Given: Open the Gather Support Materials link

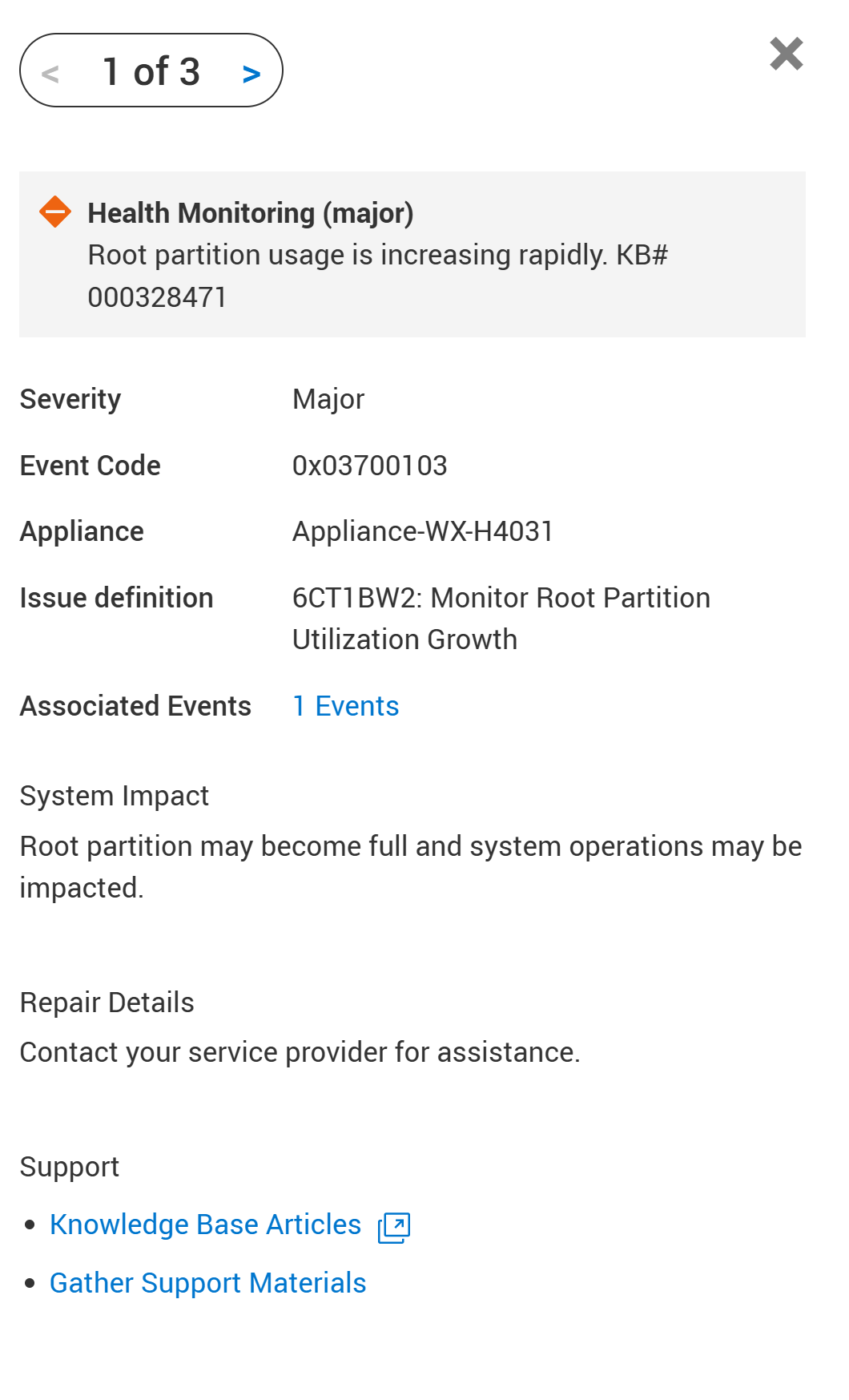Looking at the screenshot, I should (x=207, y=1283).
